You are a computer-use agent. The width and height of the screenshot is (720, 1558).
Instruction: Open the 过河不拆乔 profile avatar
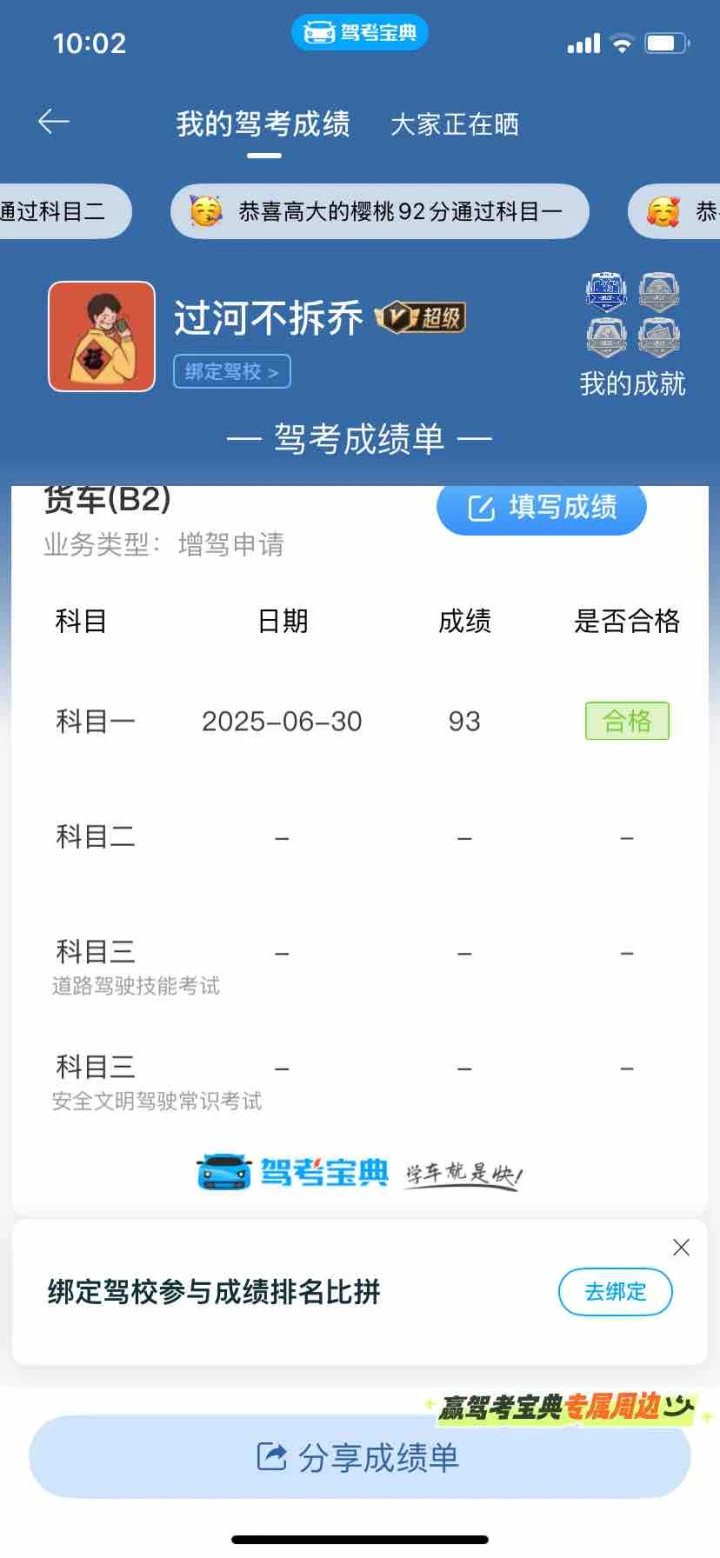coord(102,336)
